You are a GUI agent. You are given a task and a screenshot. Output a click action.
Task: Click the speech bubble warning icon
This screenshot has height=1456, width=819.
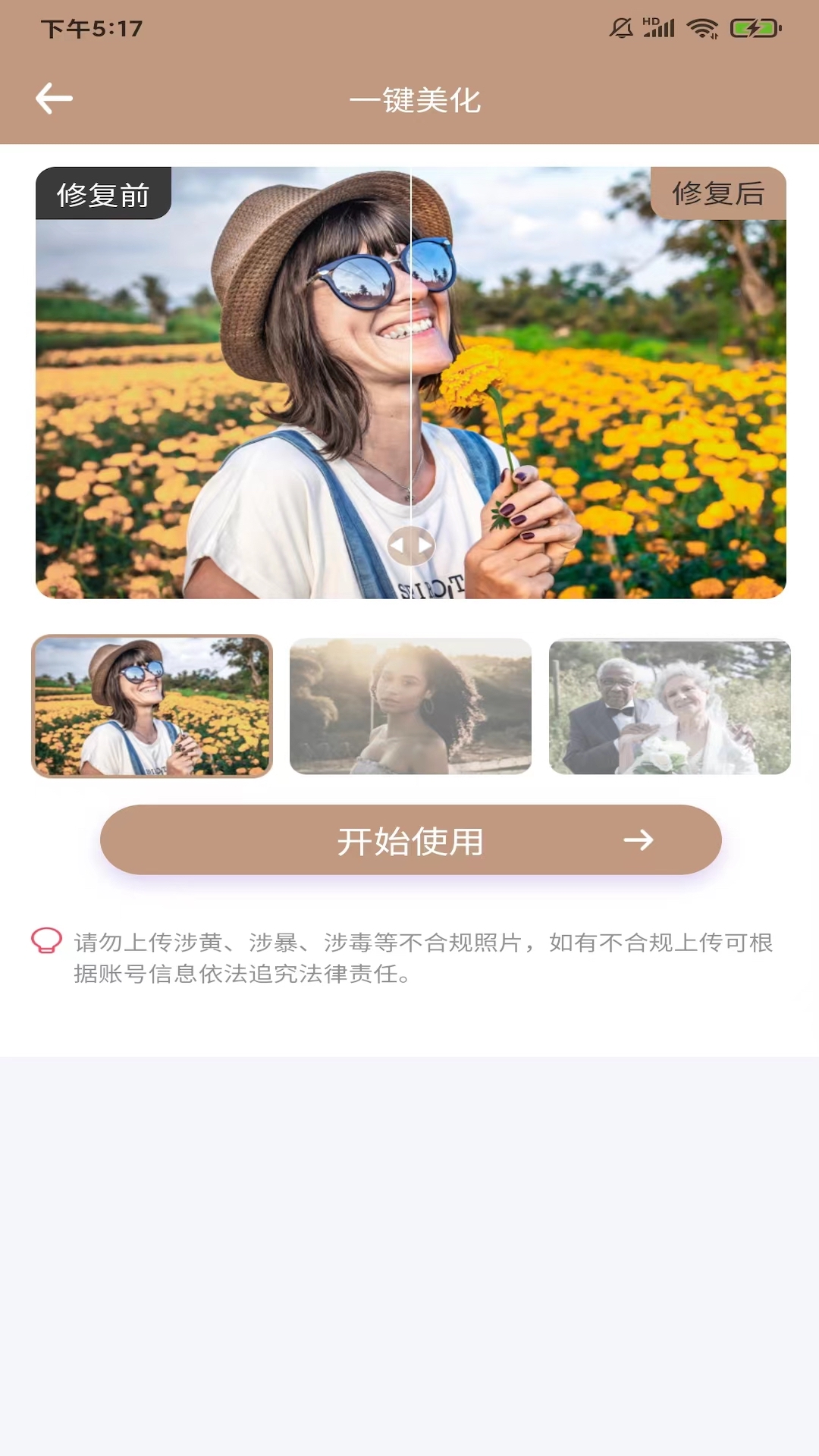[x=45, y=940]
